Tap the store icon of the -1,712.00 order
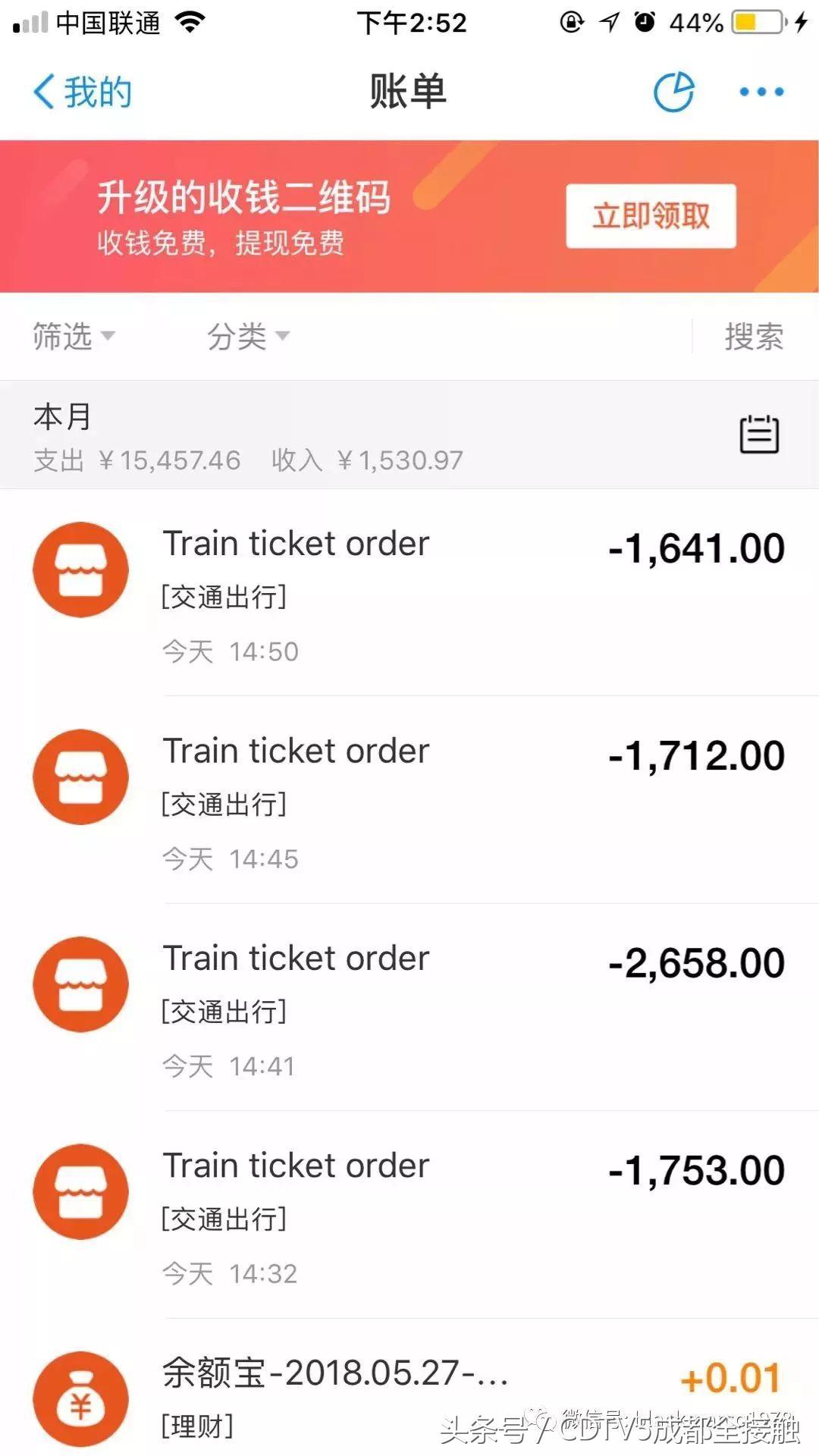 81,777
